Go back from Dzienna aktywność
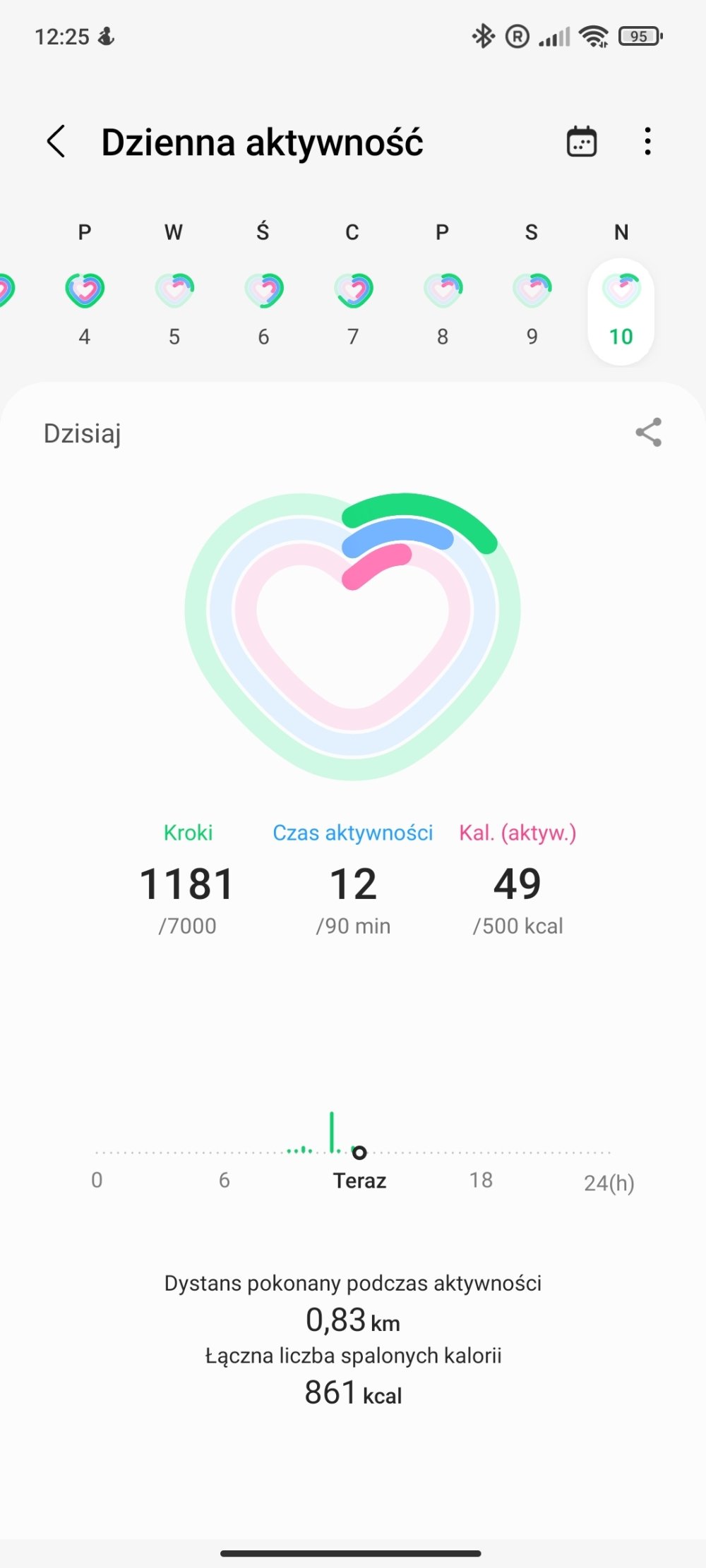Image resolution: width=706 pixels, height=1568 pixels. click(56, 141)
